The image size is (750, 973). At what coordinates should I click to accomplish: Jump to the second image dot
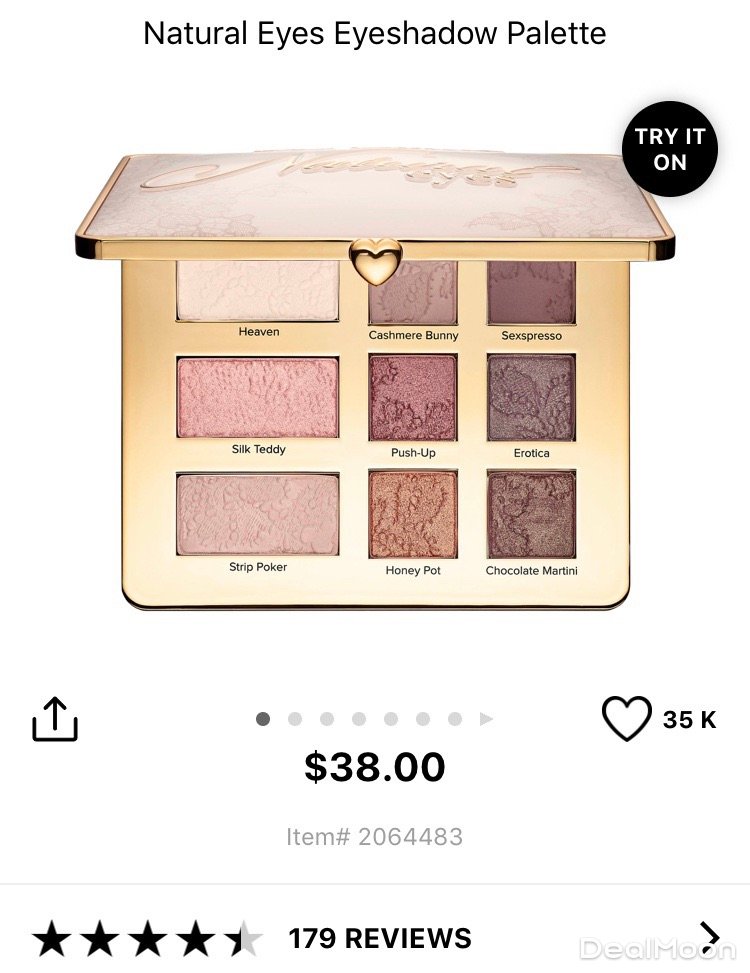coord(295,719)
